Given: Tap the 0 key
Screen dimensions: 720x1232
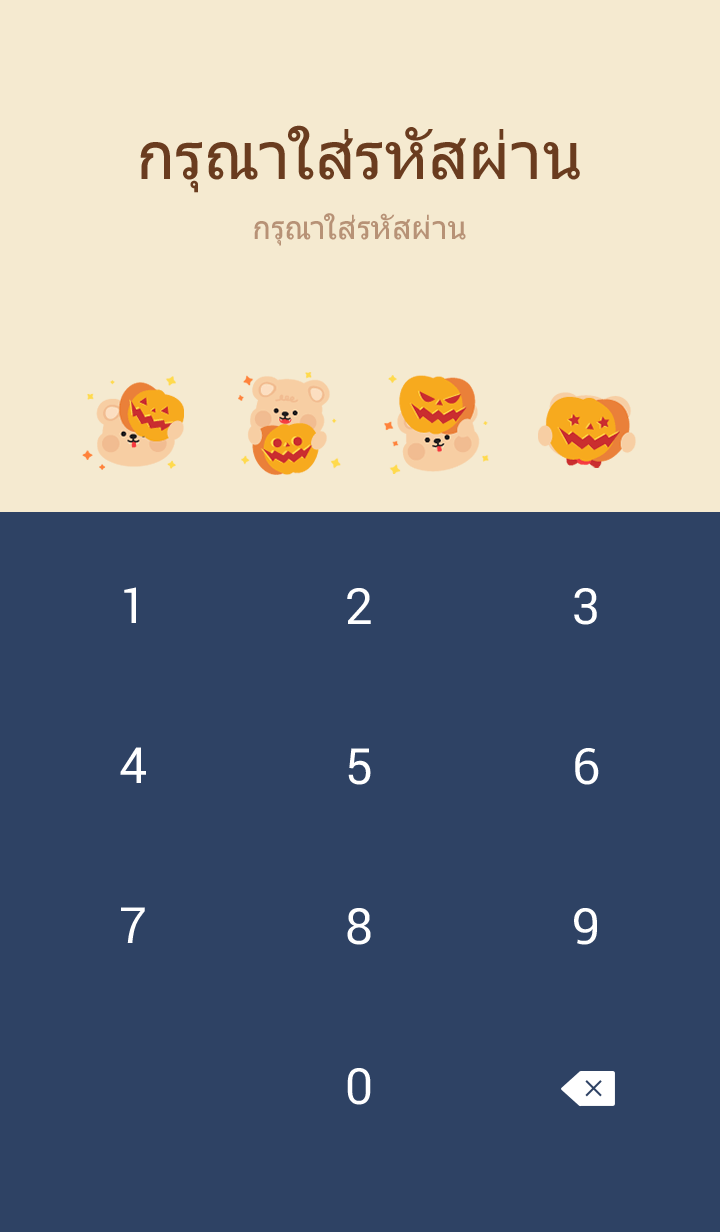Looking at the screenshot, I should pyautogui.click(x=359, y=1087).
